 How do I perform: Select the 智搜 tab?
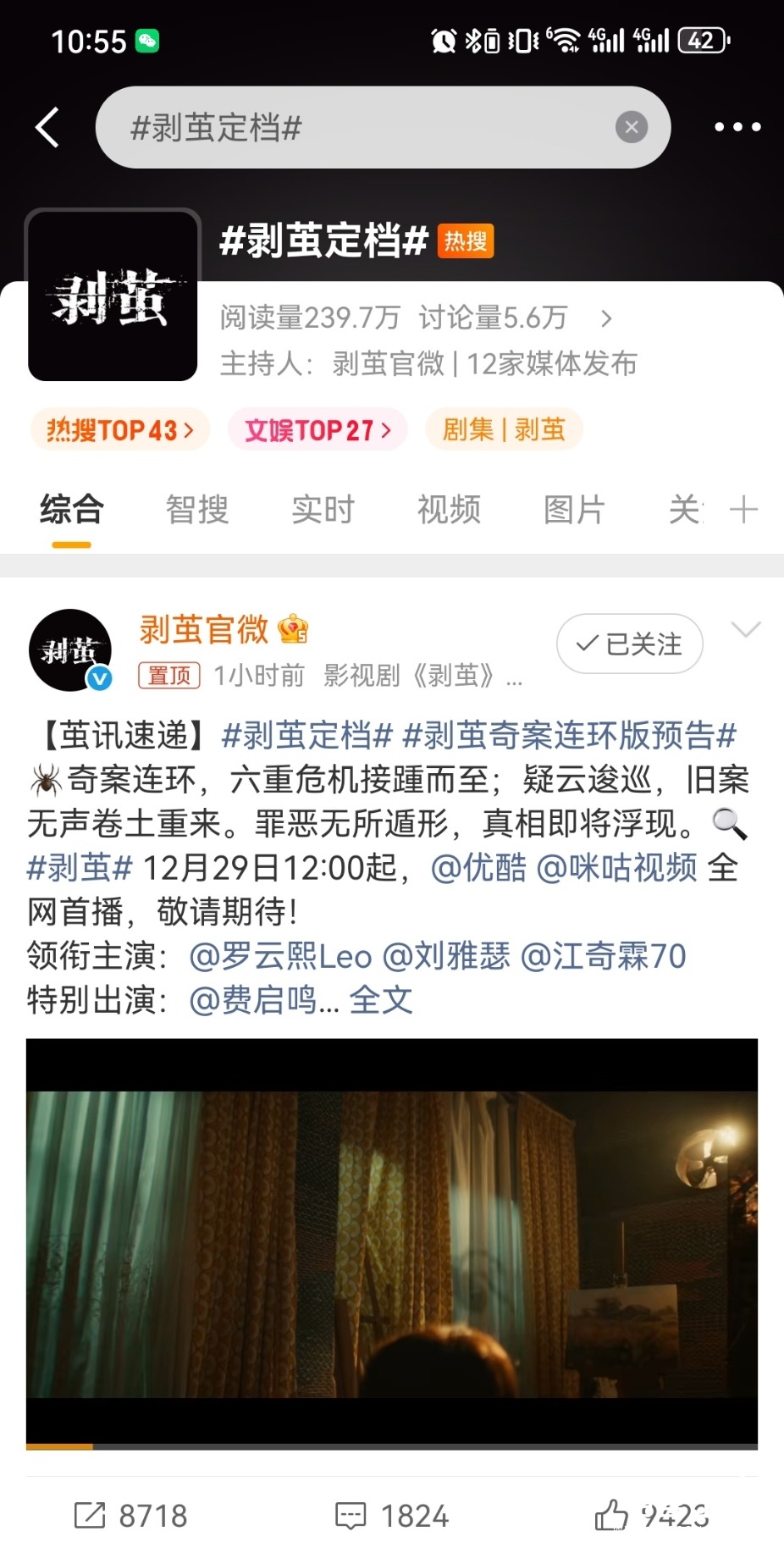(197, 509)
